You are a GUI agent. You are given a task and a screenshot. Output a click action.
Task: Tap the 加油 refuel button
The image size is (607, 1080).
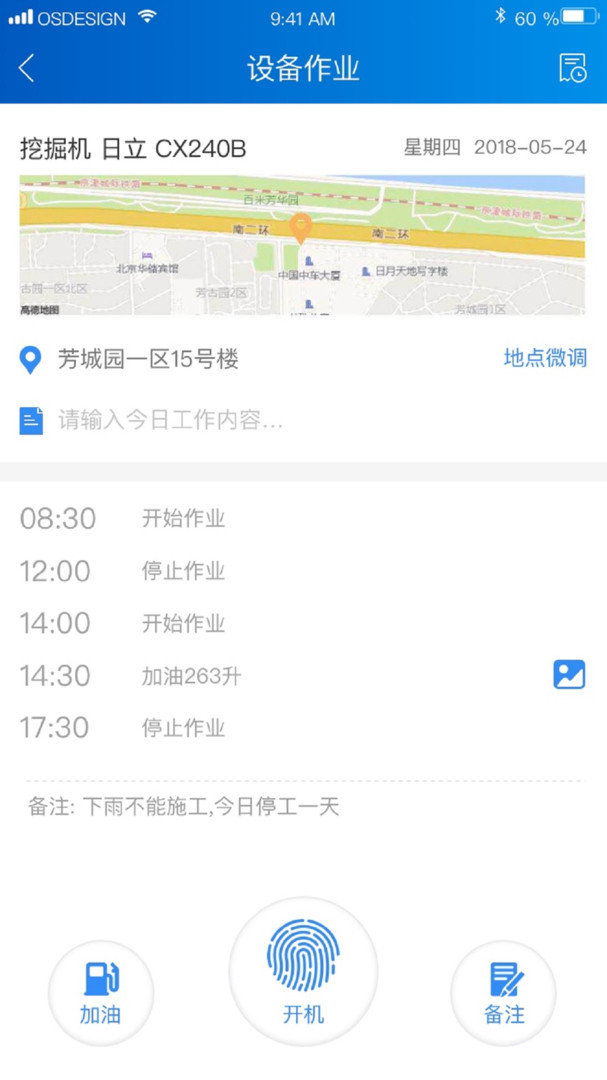tap(101, 992)
